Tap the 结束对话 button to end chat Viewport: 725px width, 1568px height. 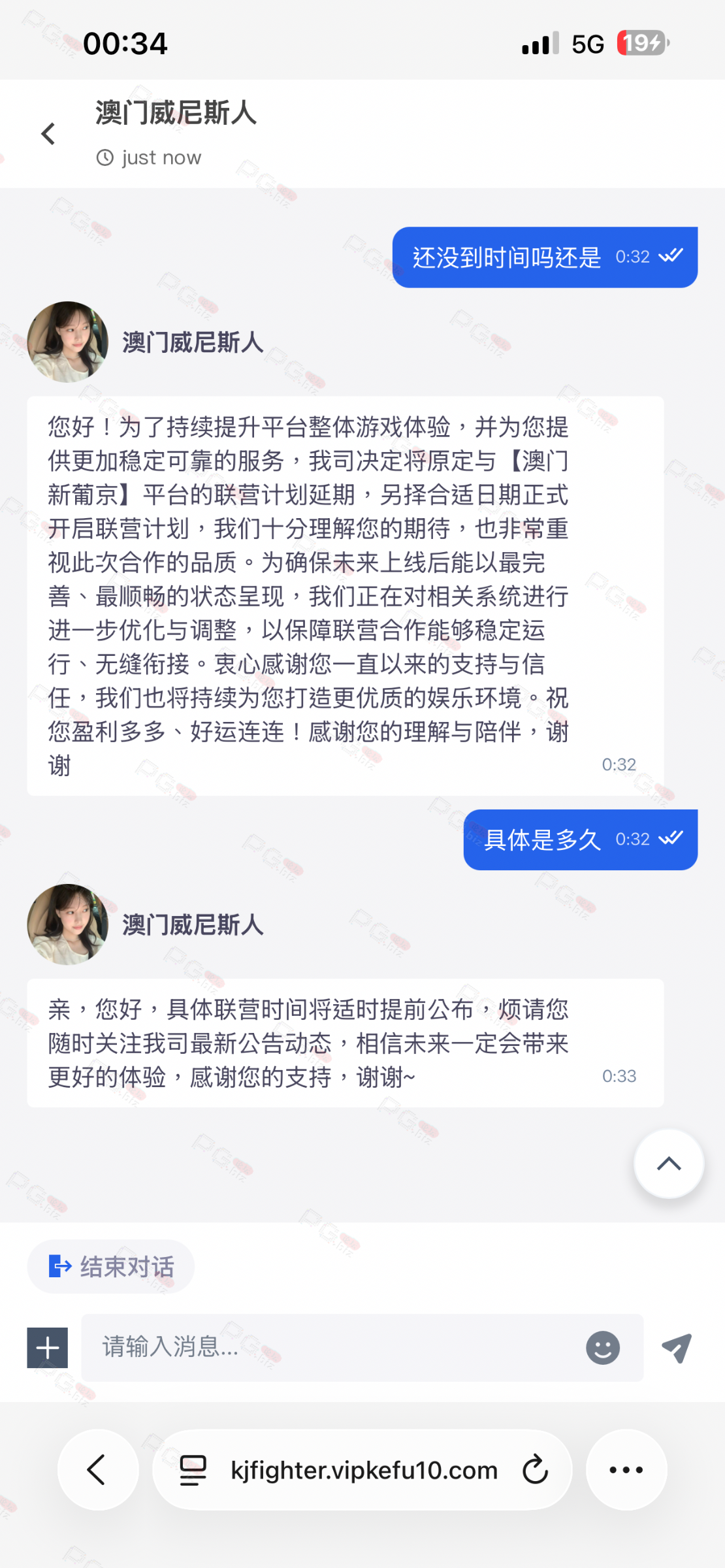click(111, 1266)
